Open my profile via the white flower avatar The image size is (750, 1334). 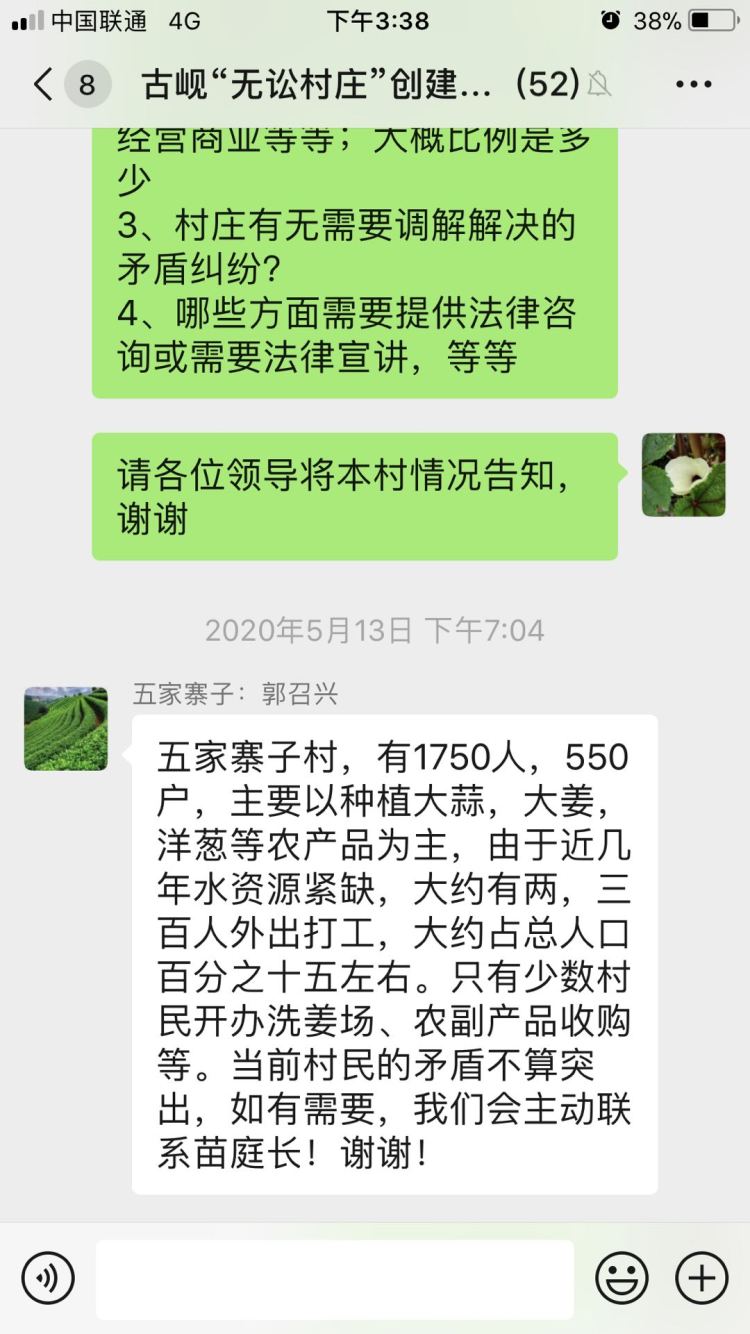(x=683, y=475)
